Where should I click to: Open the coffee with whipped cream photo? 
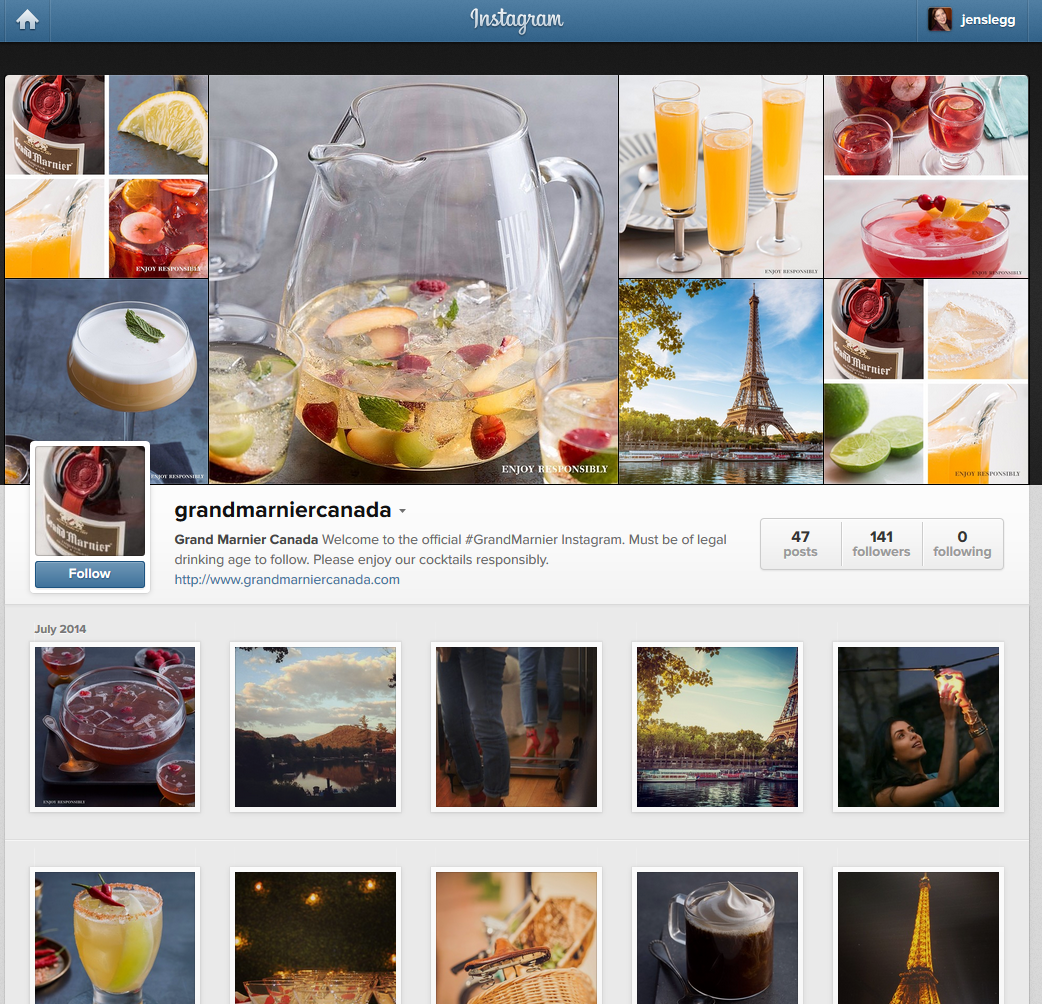pyautogui.click(x=717, y=938)
